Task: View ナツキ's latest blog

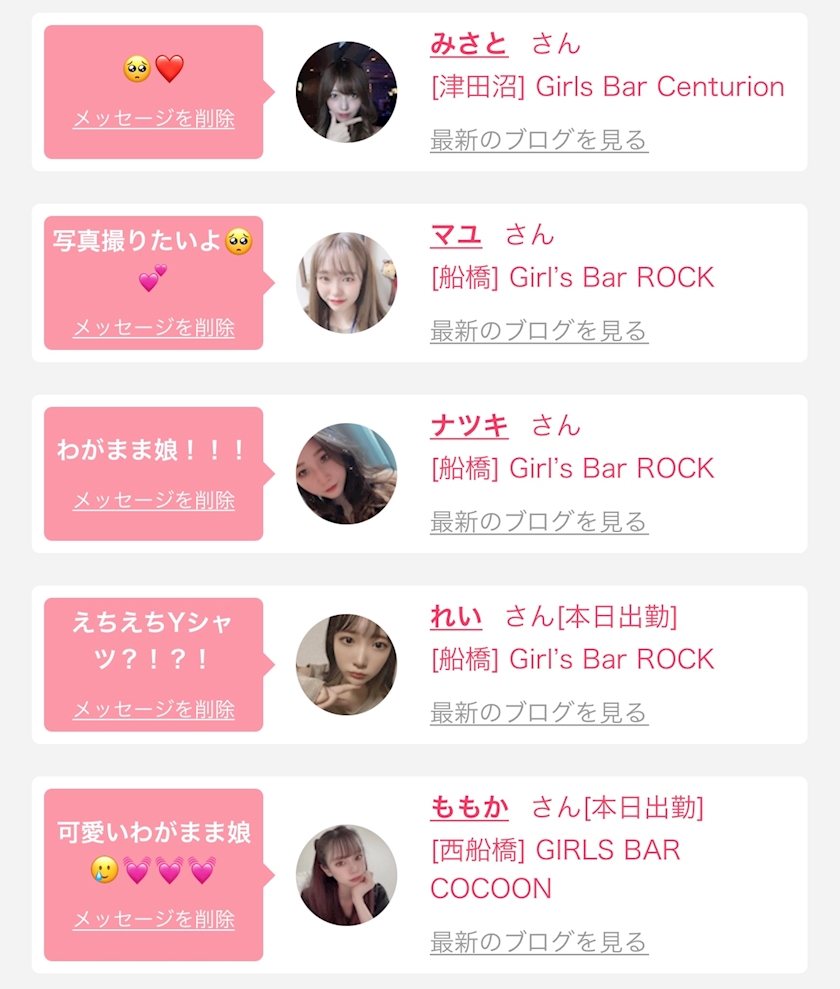Action: coord(539,522)
